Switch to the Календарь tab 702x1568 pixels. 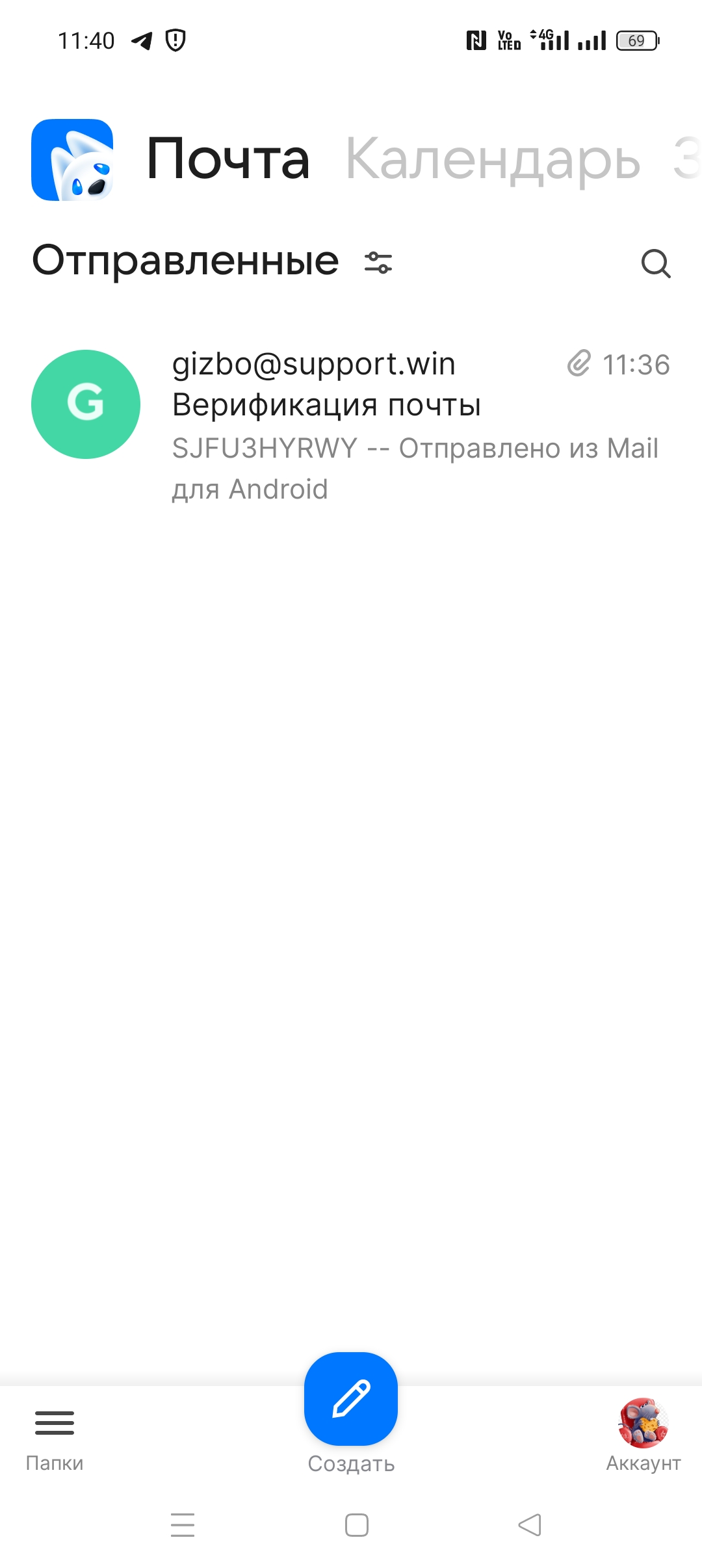[492, 159]
